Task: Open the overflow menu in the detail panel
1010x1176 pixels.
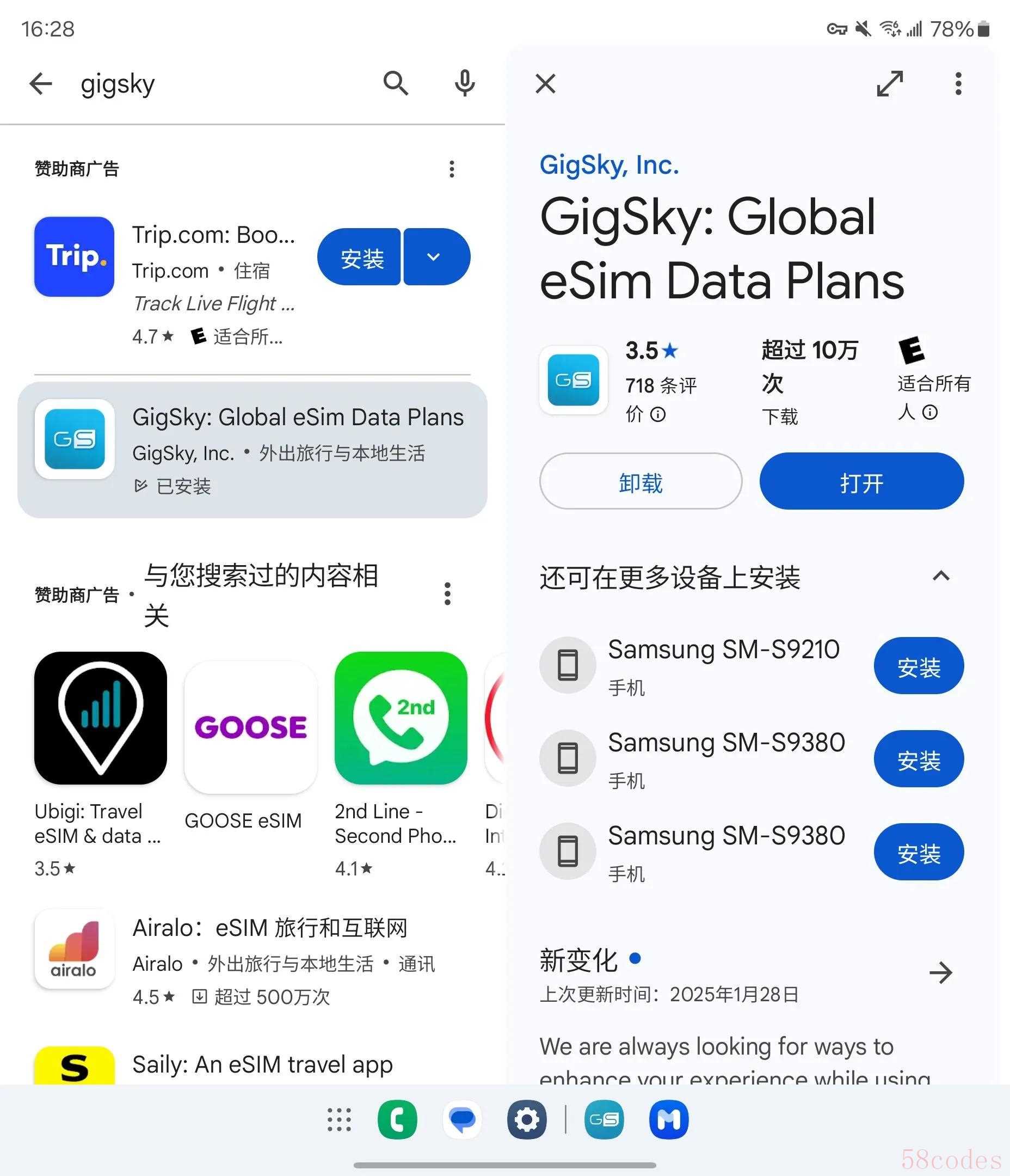Action: [958, 84]
